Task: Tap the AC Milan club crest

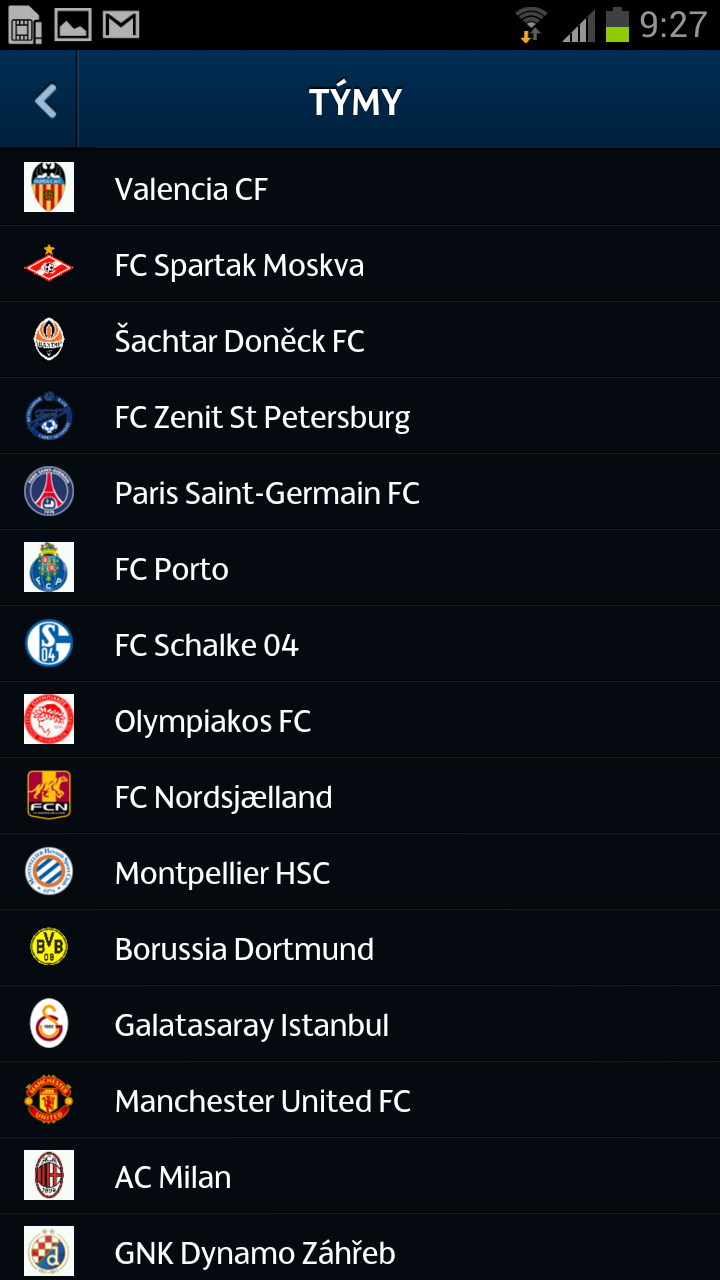Action: click(48, 1176)
